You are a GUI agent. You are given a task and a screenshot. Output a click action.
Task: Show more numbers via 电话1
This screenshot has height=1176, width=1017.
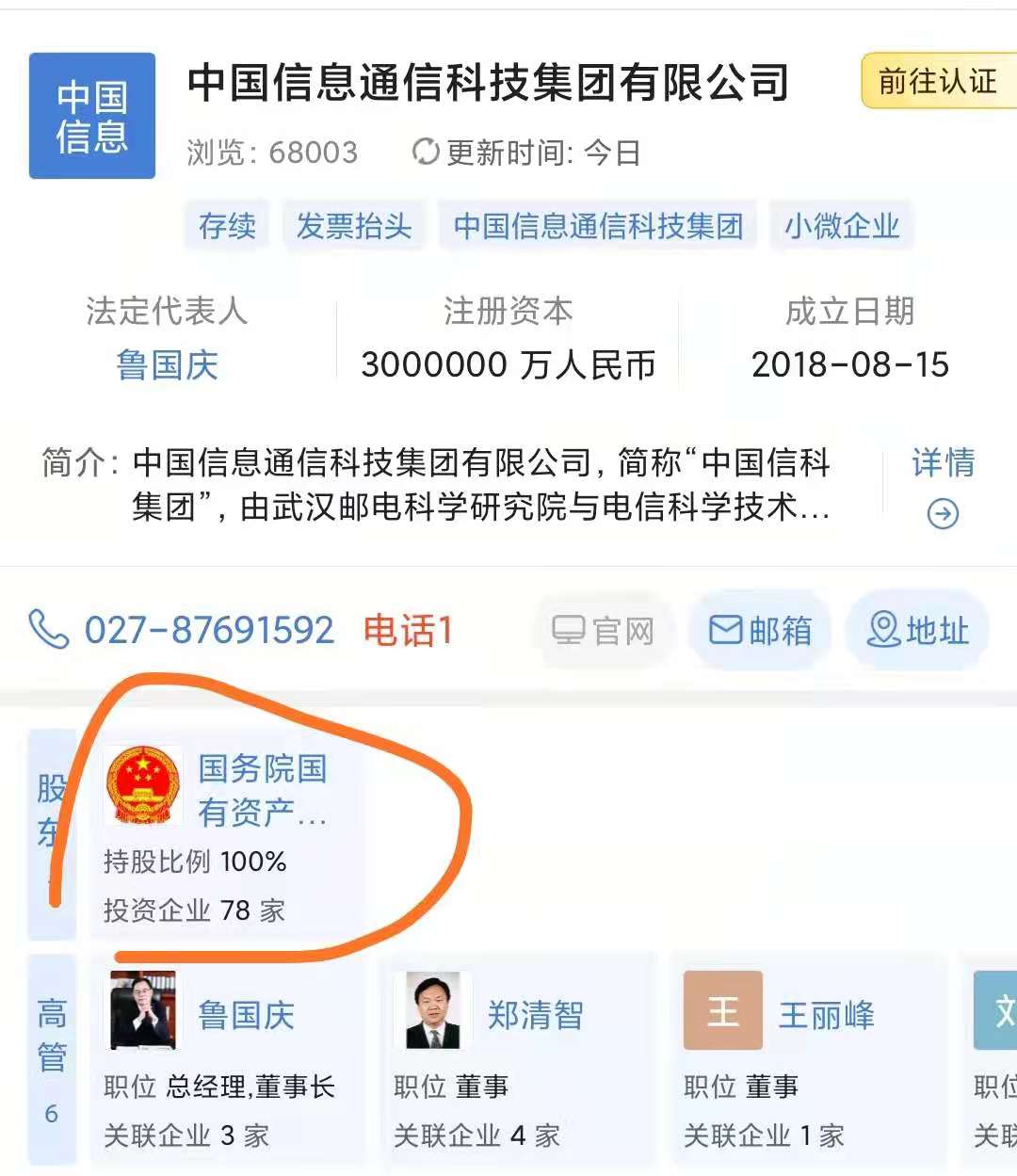pyautogui.click(x=408, y=630)
